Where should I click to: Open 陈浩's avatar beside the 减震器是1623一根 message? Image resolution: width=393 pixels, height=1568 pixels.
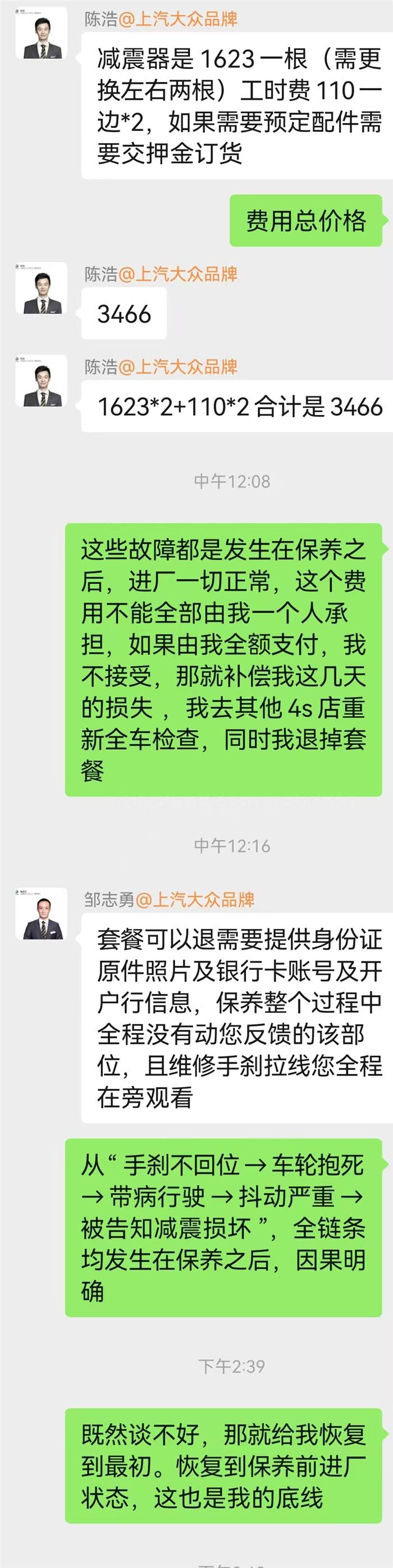[42, 34]
